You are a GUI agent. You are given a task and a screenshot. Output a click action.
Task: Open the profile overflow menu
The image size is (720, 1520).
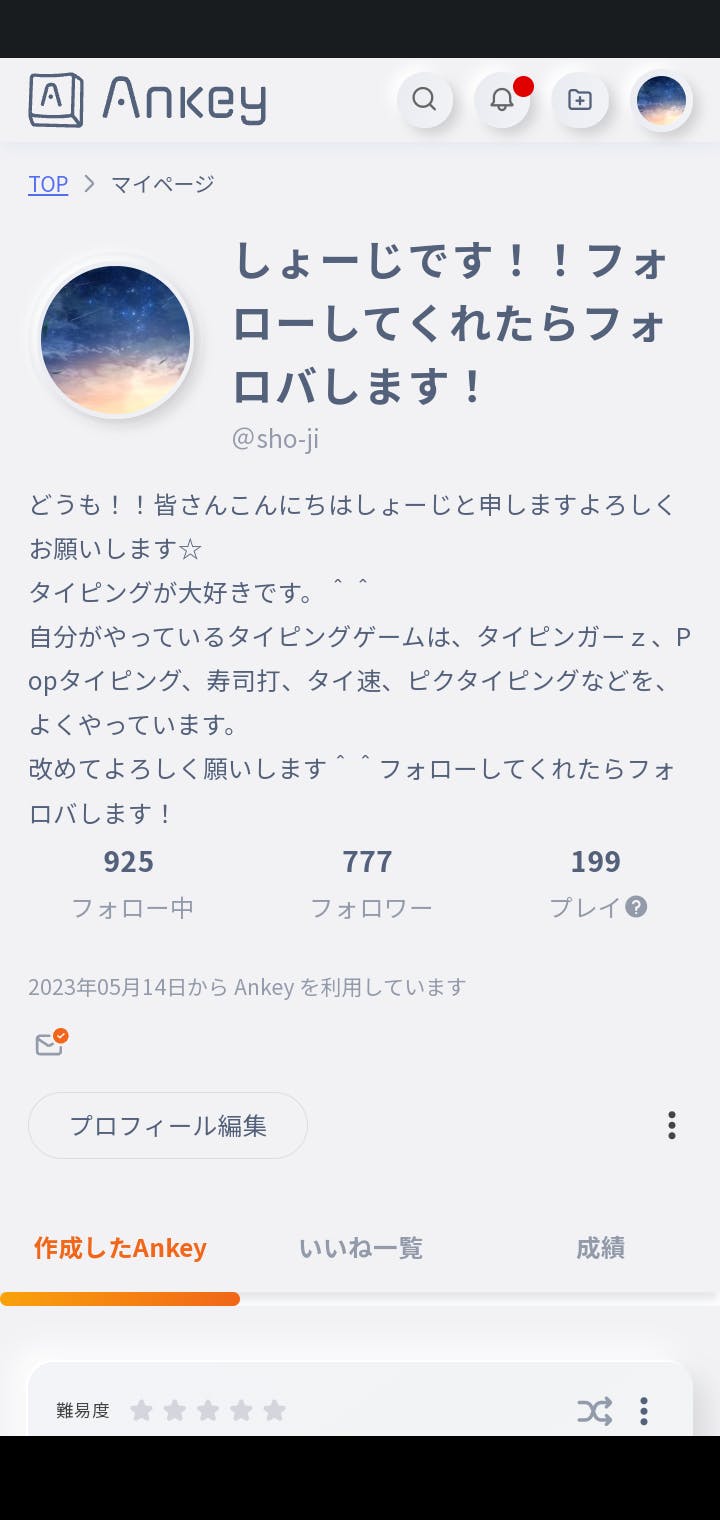point(672,1125)
